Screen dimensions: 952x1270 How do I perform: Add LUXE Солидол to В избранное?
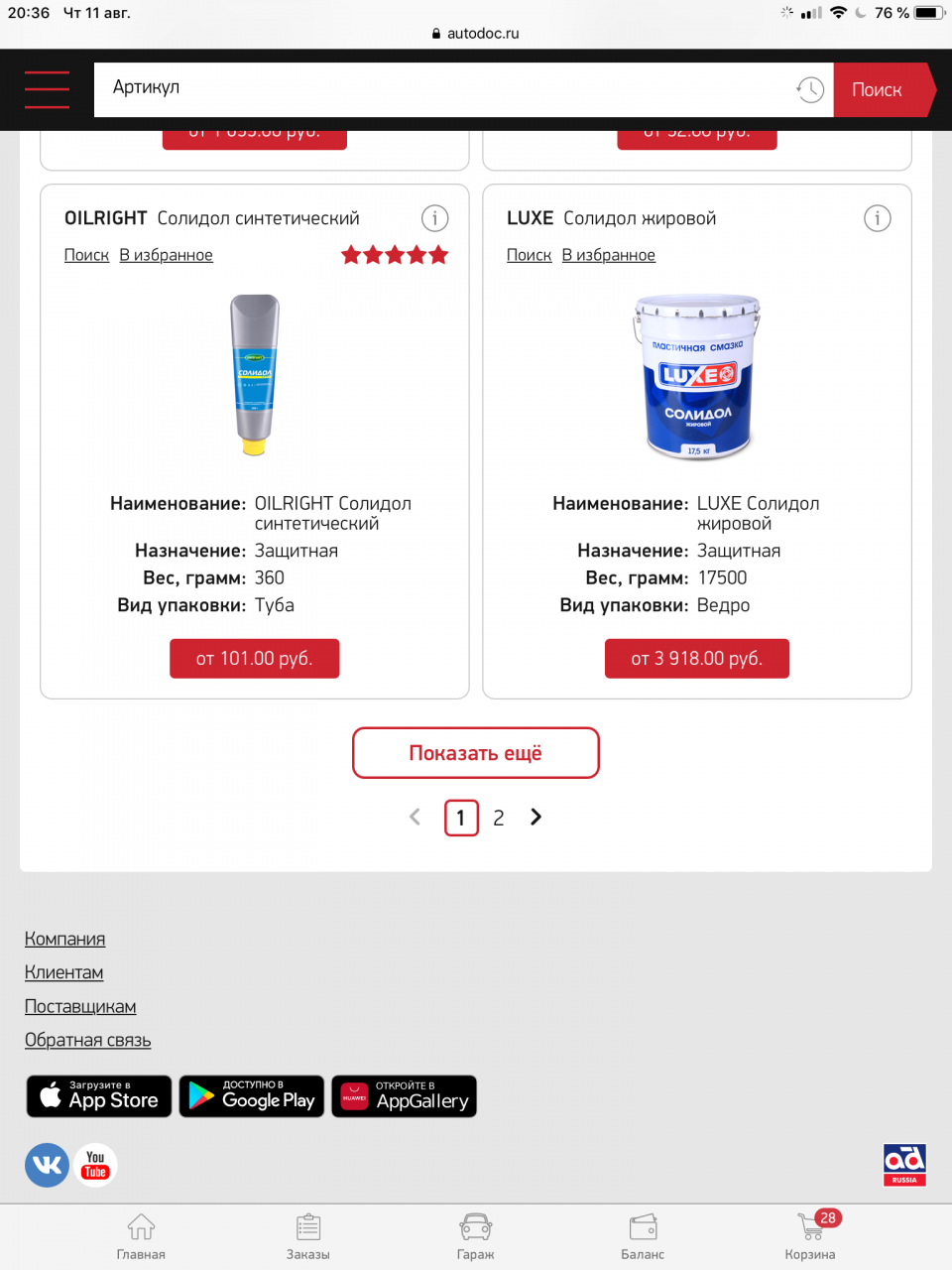click(x=608, y=255)
